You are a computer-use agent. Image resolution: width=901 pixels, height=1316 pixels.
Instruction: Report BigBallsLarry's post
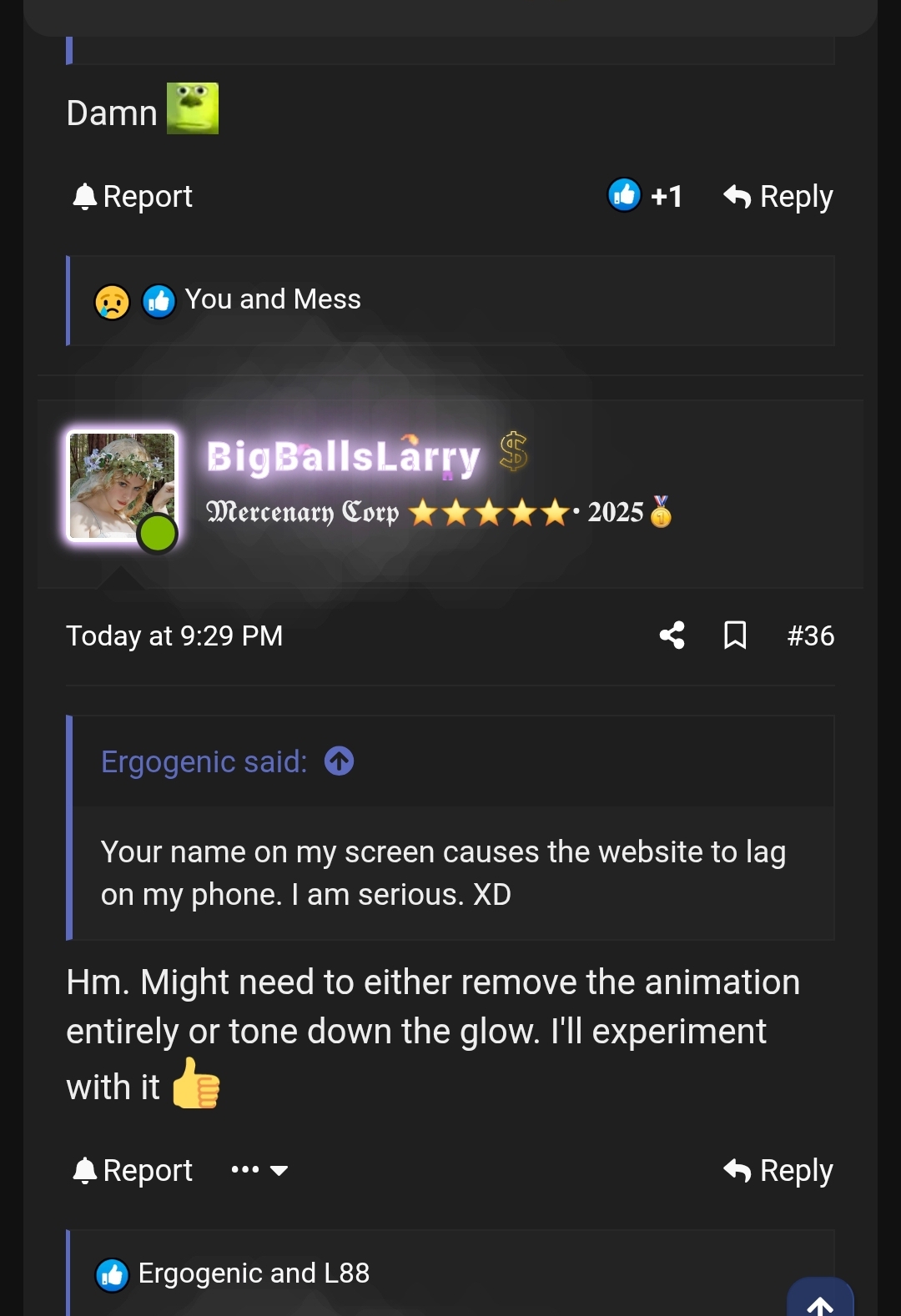133,1171
